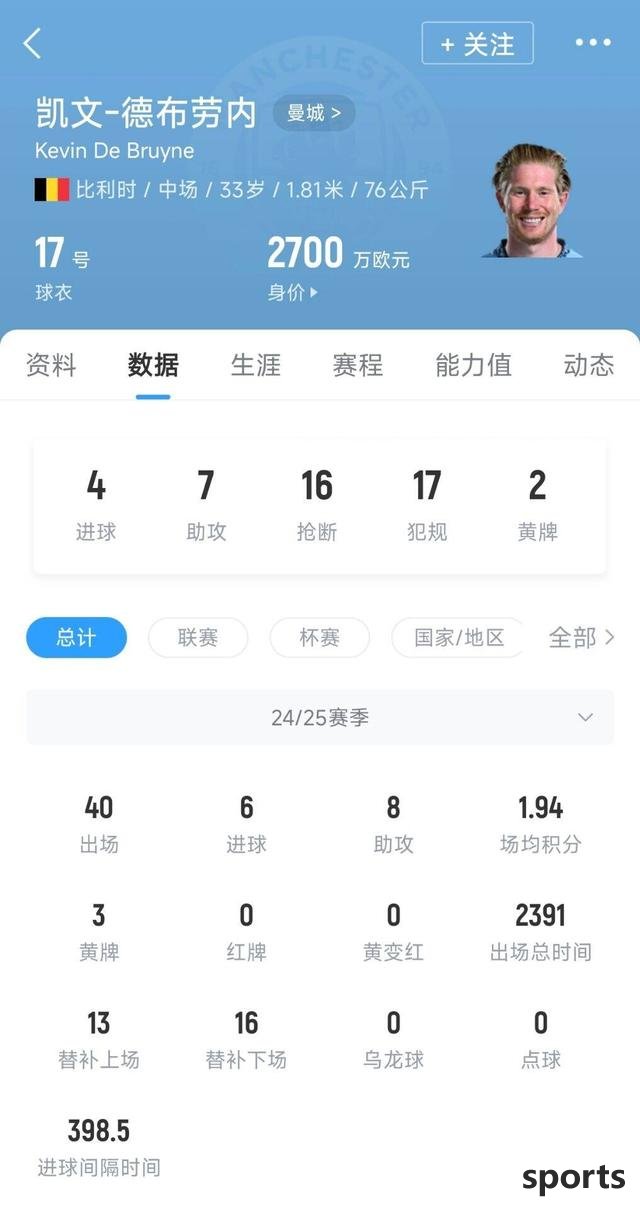Open the three-dot overflow menu
640x1209 pixels.
click(592, 43)
